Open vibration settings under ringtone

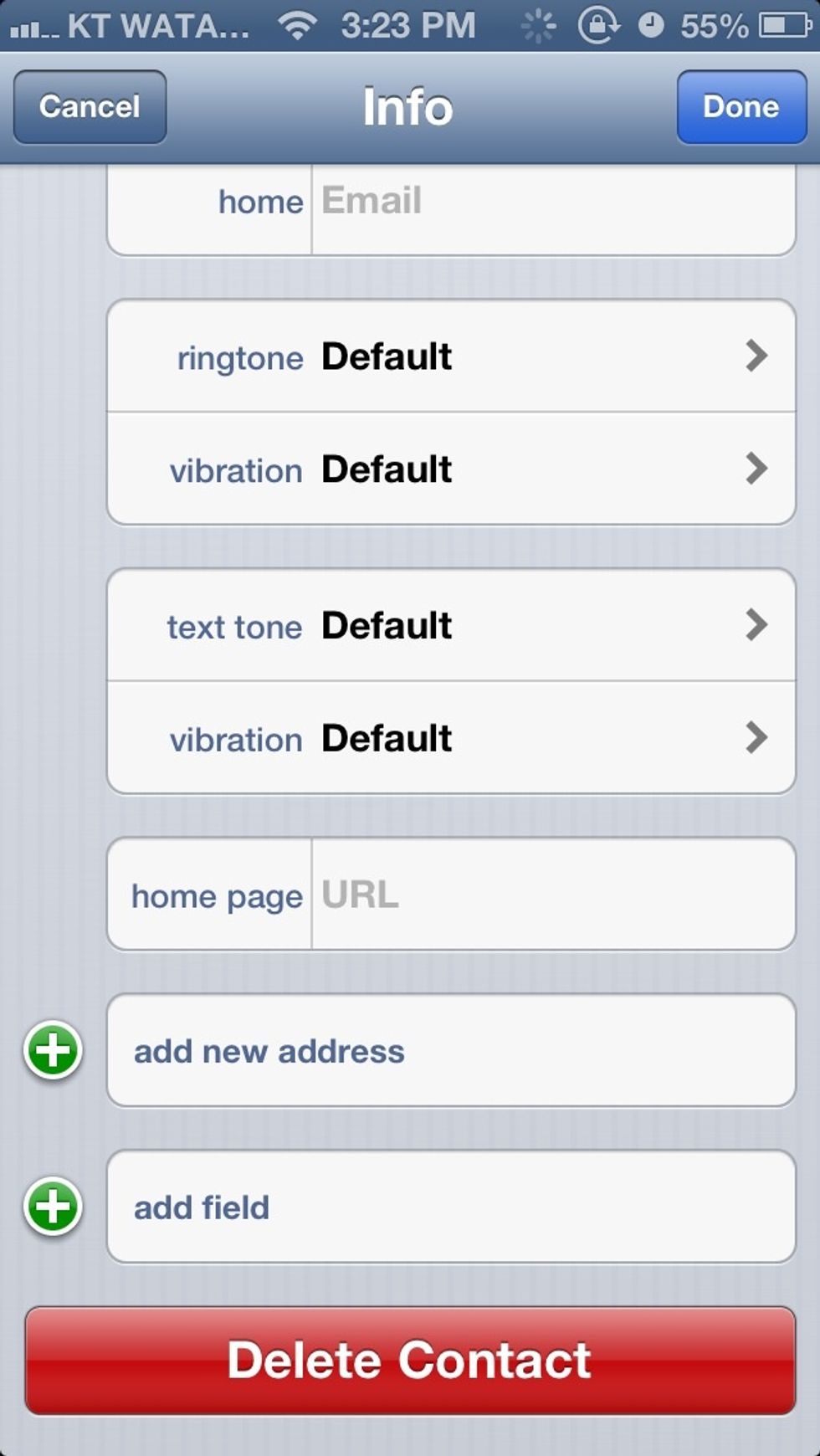452,469
